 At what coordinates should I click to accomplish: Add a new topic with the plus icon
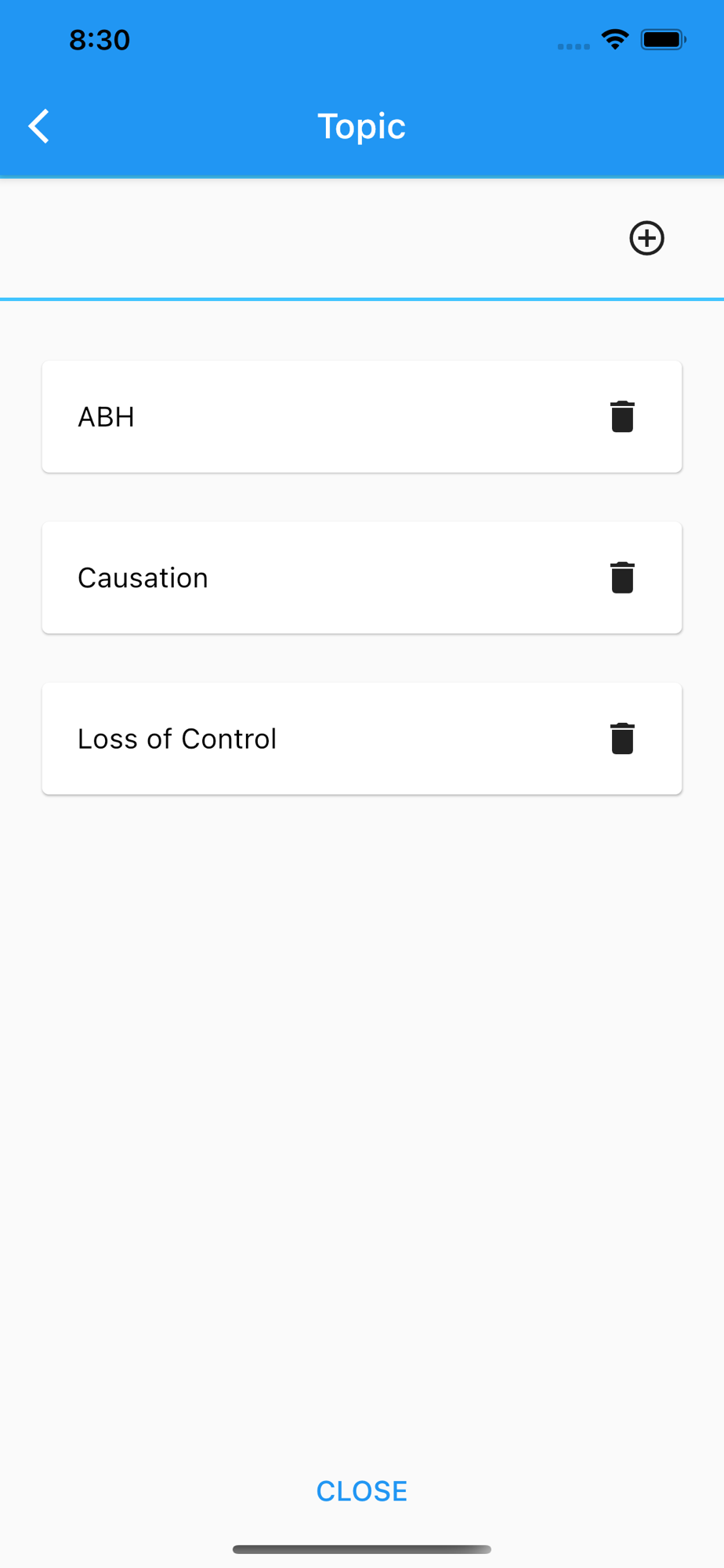coord(646,238)
